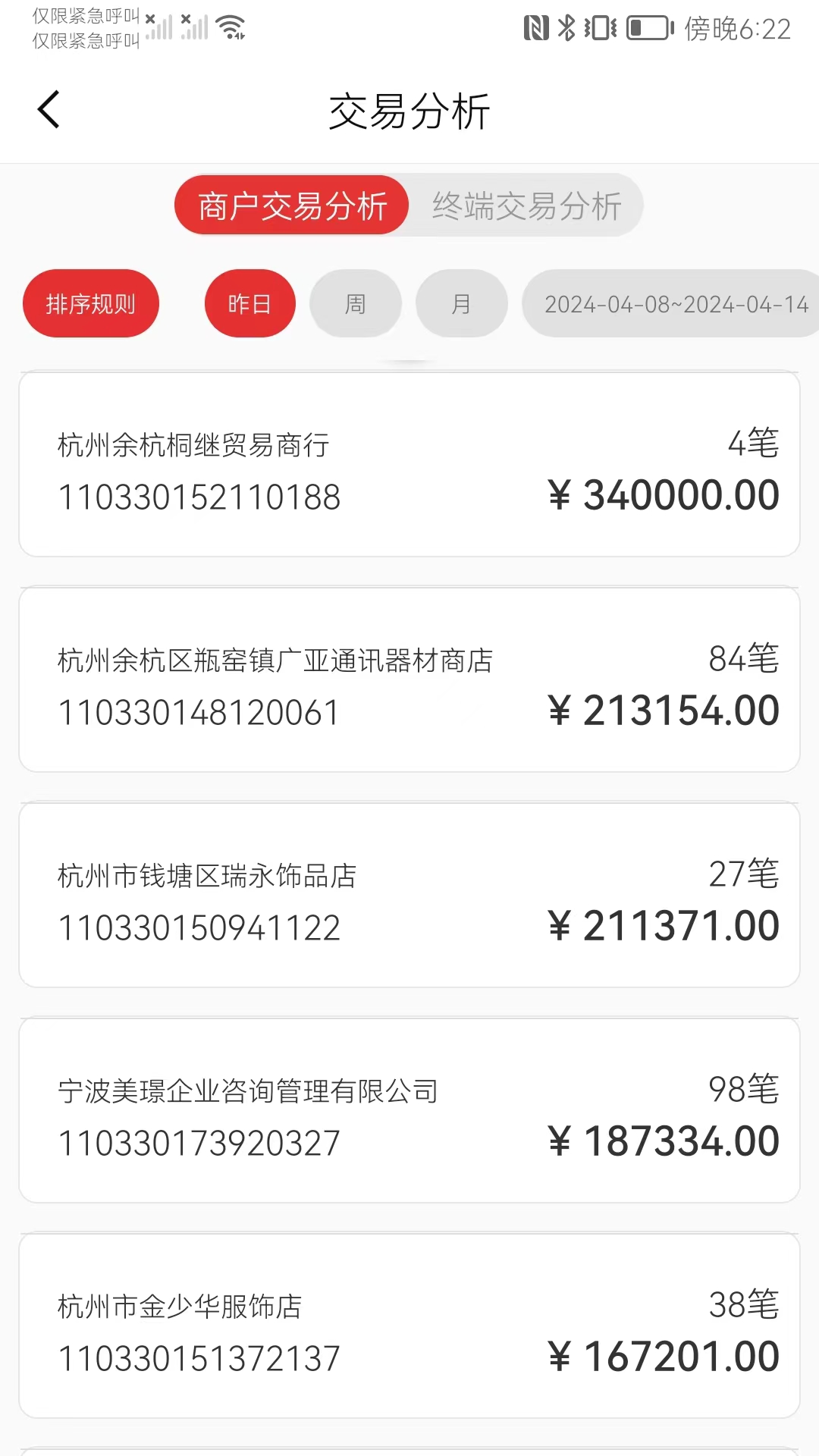This screenshot has height=1456, width=819.
Task: Filter transactions by 周
Action: (x=356, y=303)
